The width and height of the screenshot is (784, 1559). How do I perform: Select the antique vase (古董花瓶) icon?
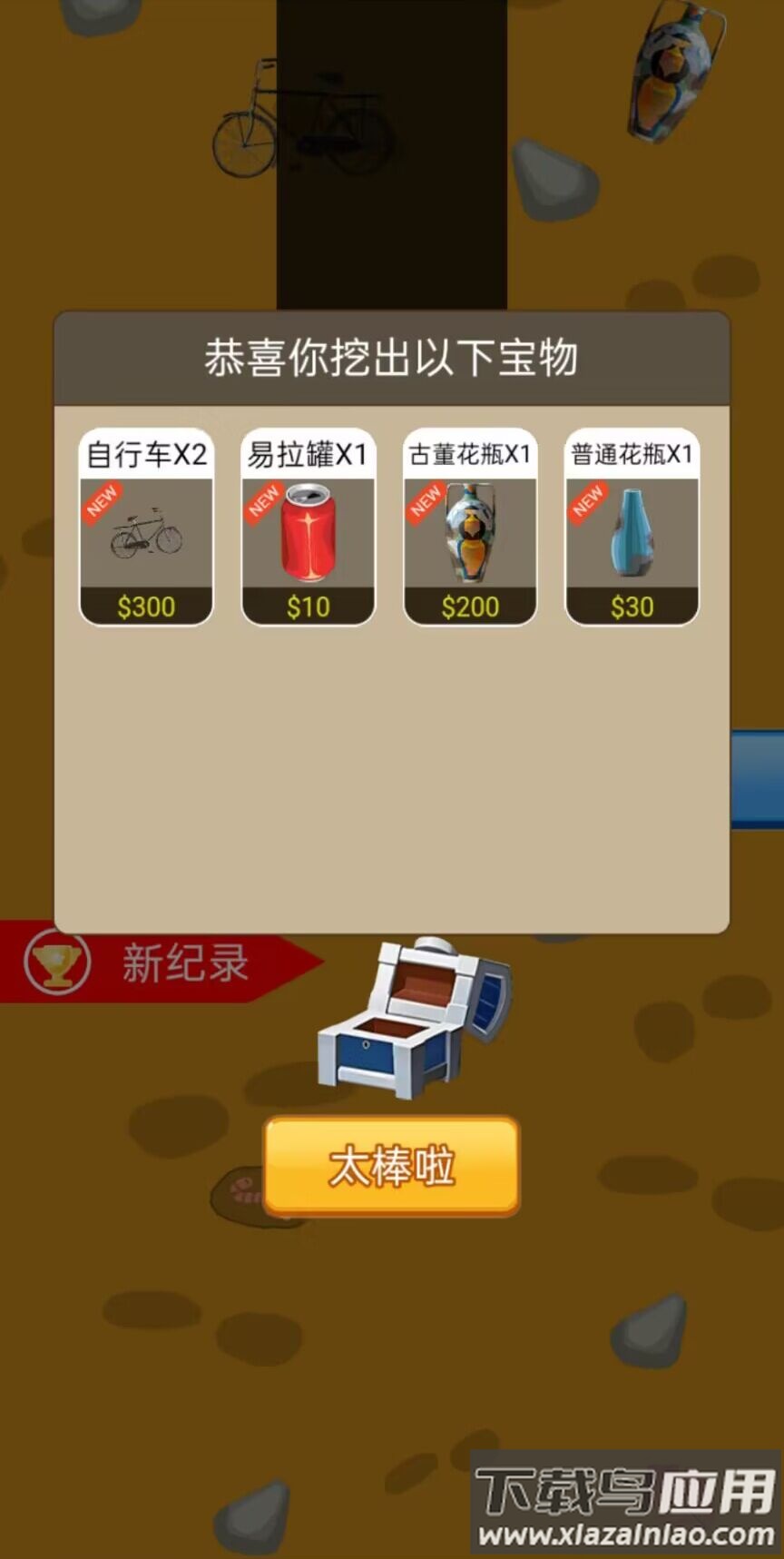470,536
